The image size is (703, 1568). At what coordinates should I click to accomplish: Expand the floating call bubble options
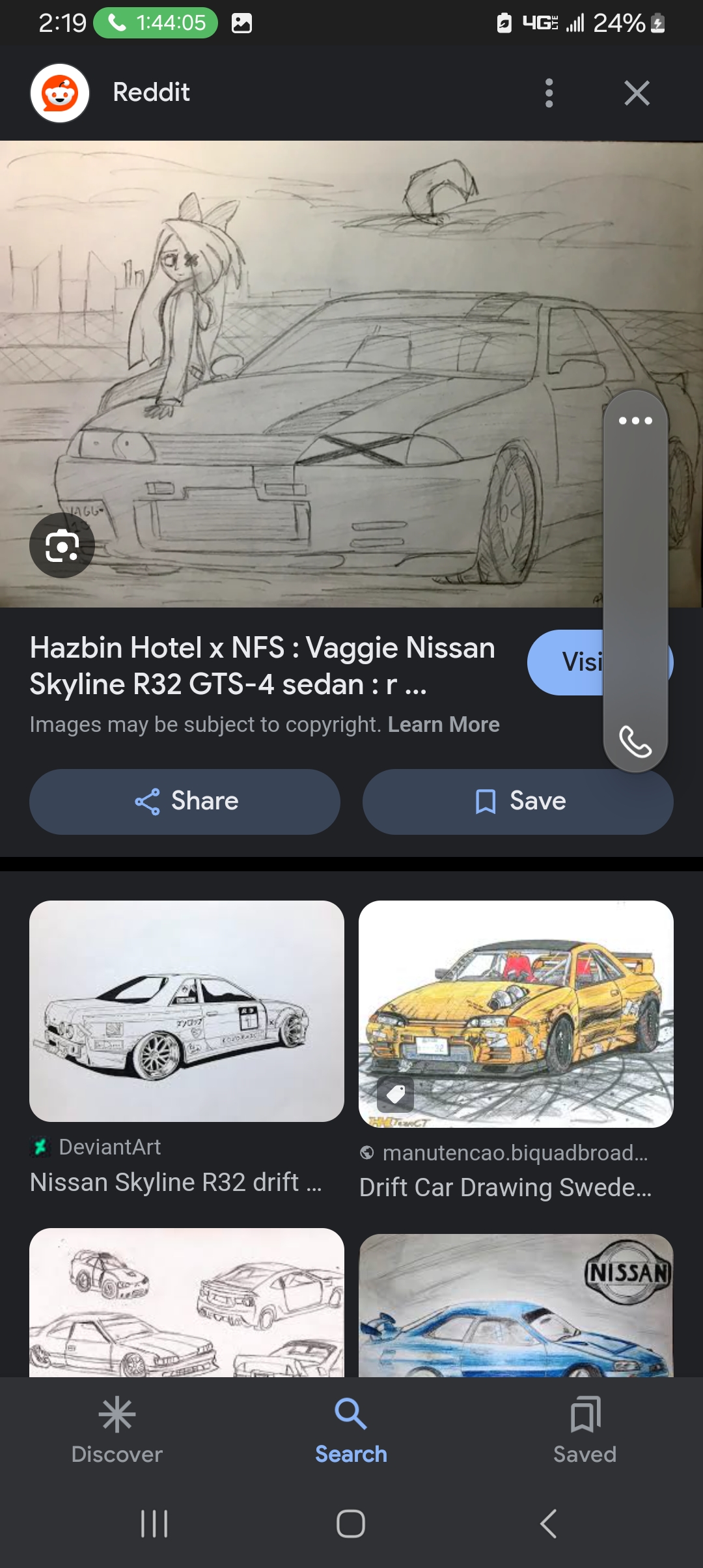(635, 421)
